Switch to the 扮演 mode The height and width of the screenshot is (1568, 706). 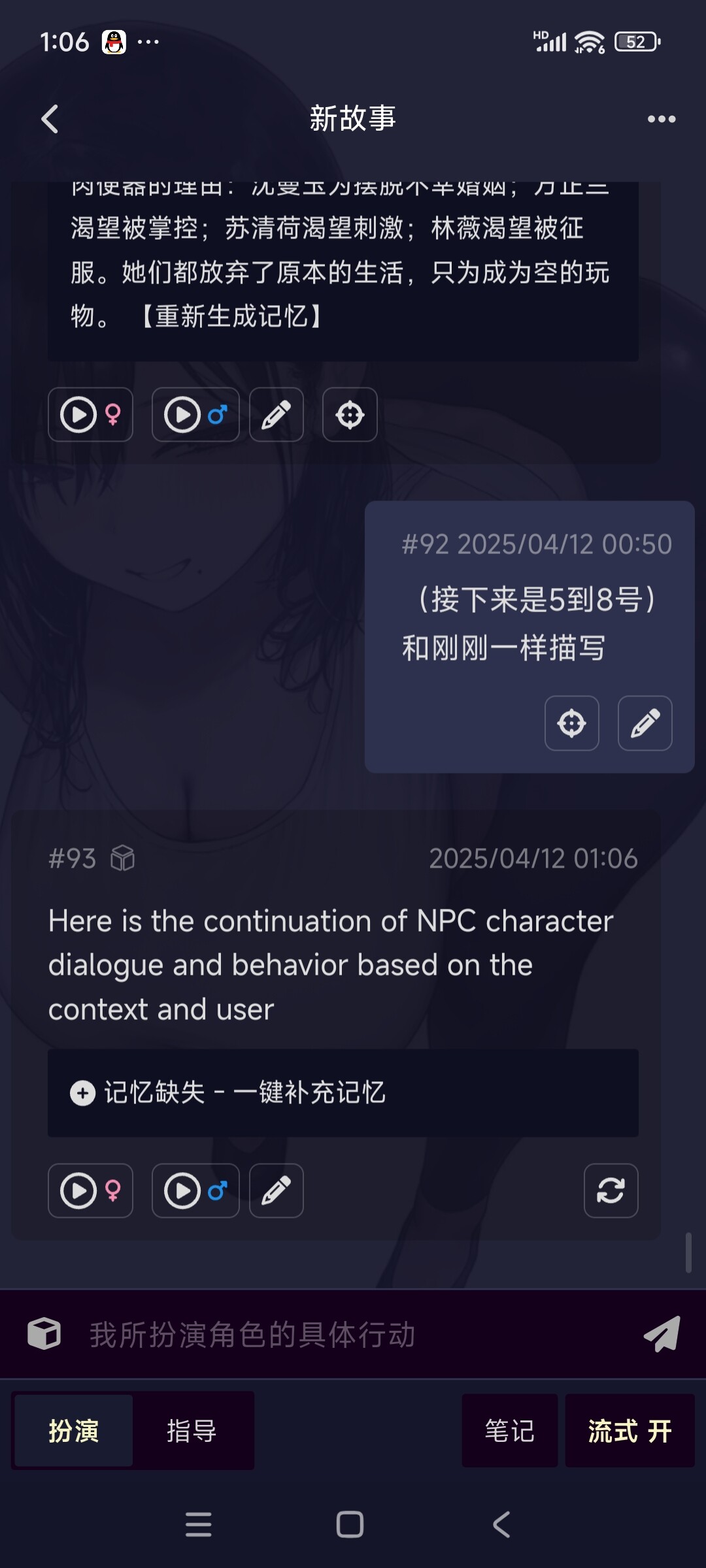point(74,1431)
